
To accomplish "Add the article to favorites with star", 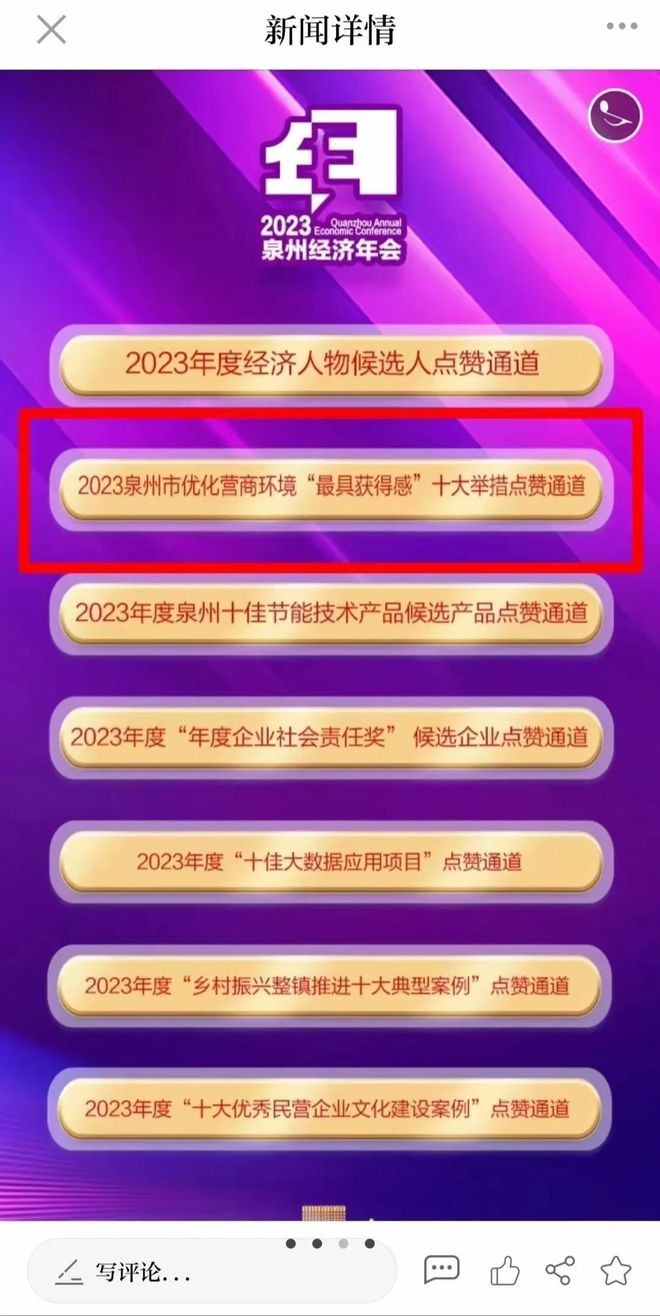I will 616,1271.
